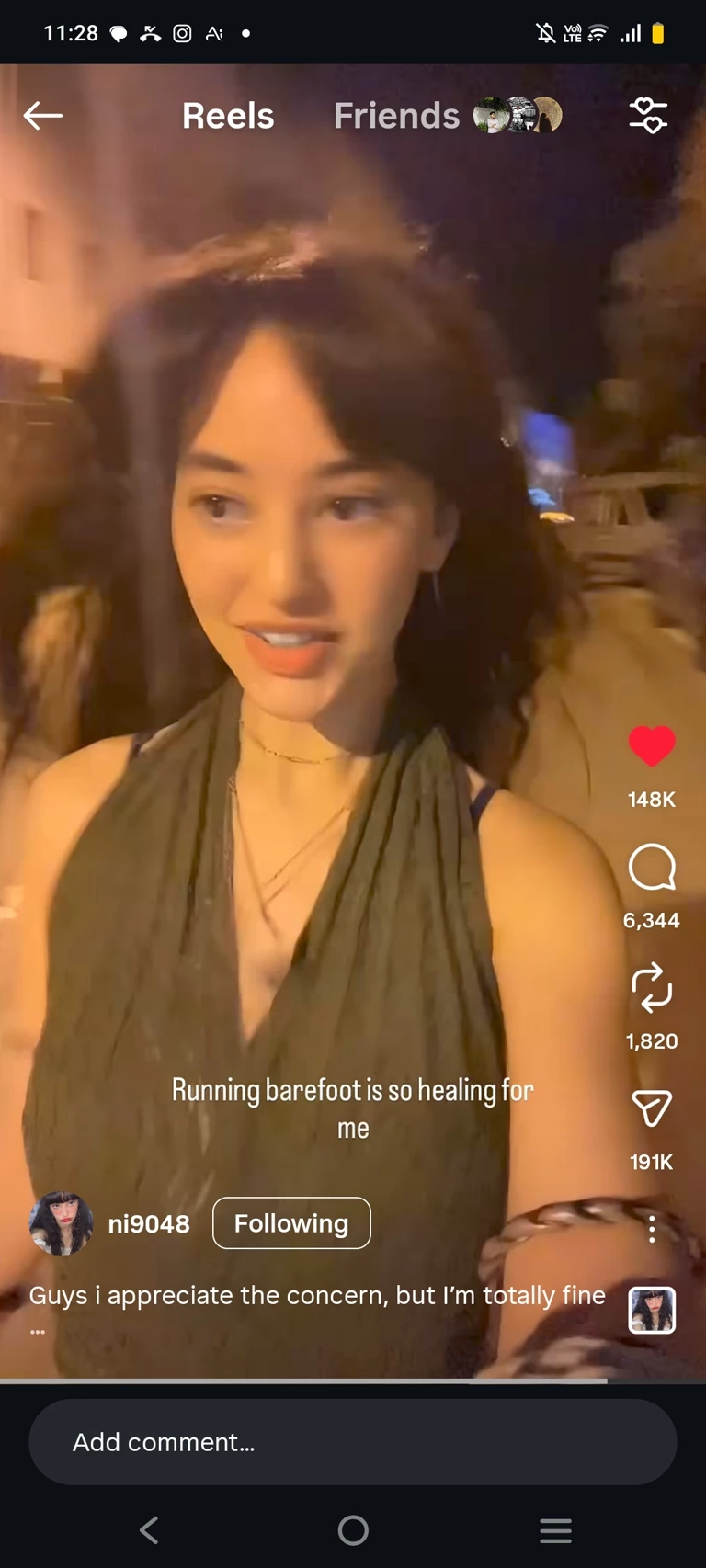Go back using the top-left arrow
The height and width of the screenshot is (1568, 706).
click(42, 116)
